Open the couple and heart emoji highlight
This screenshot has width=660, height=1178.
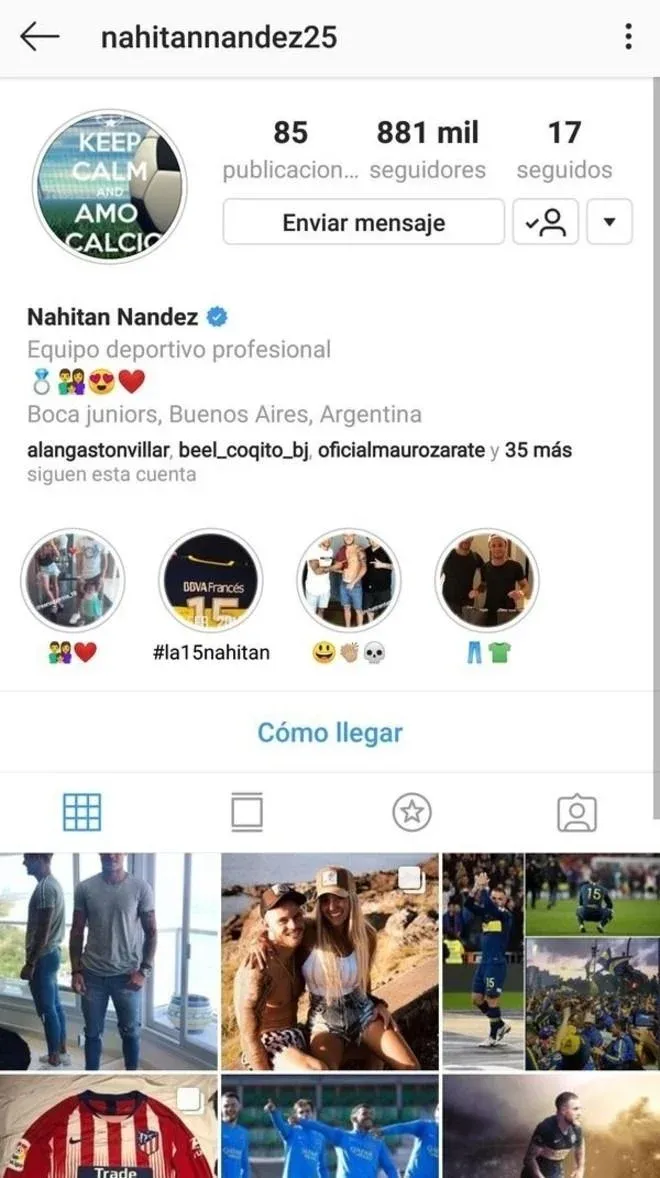[x=73, y=581]
